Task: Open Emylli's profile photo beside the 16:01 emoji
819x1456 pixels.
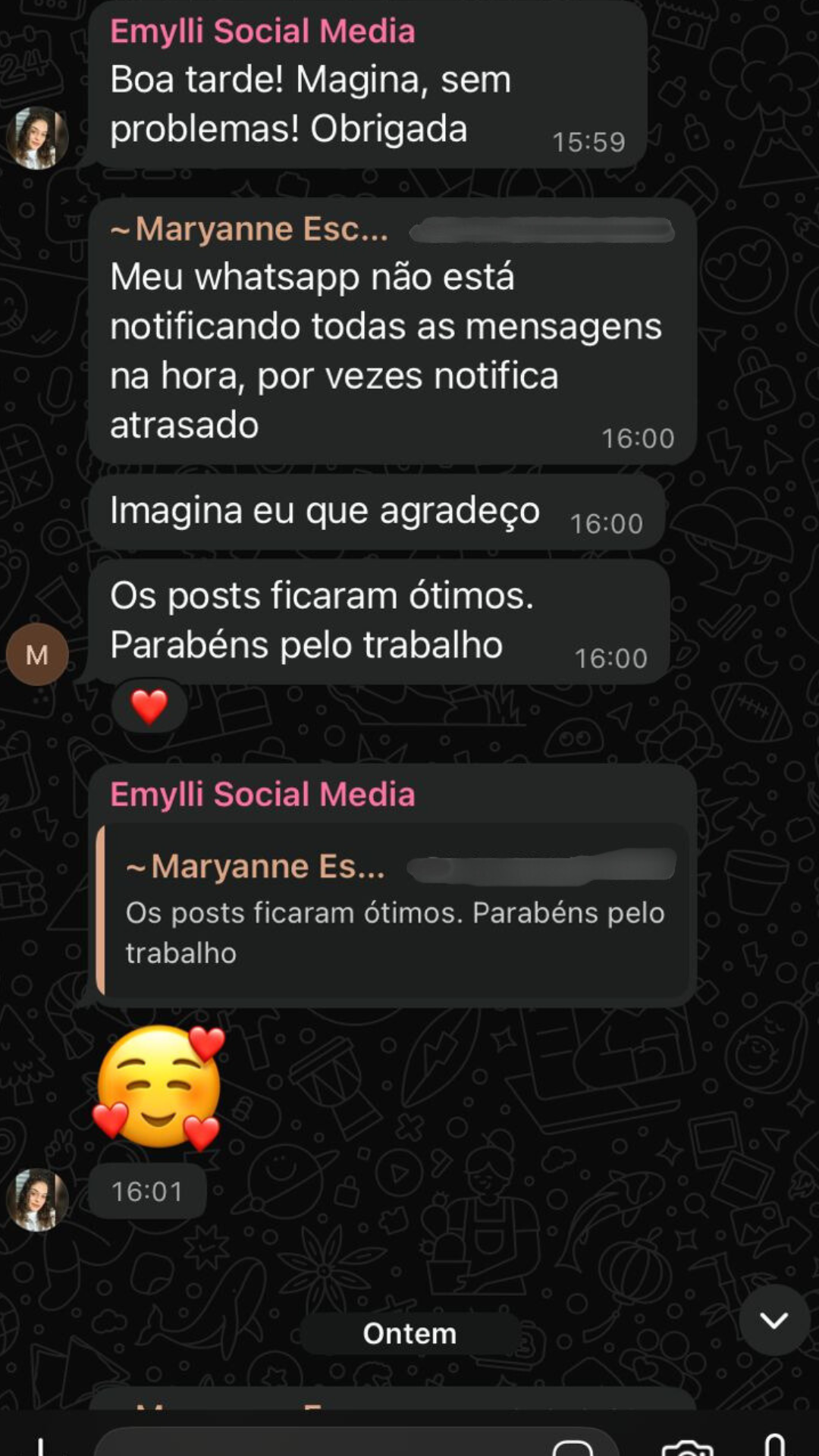Action: [37, 1200]
